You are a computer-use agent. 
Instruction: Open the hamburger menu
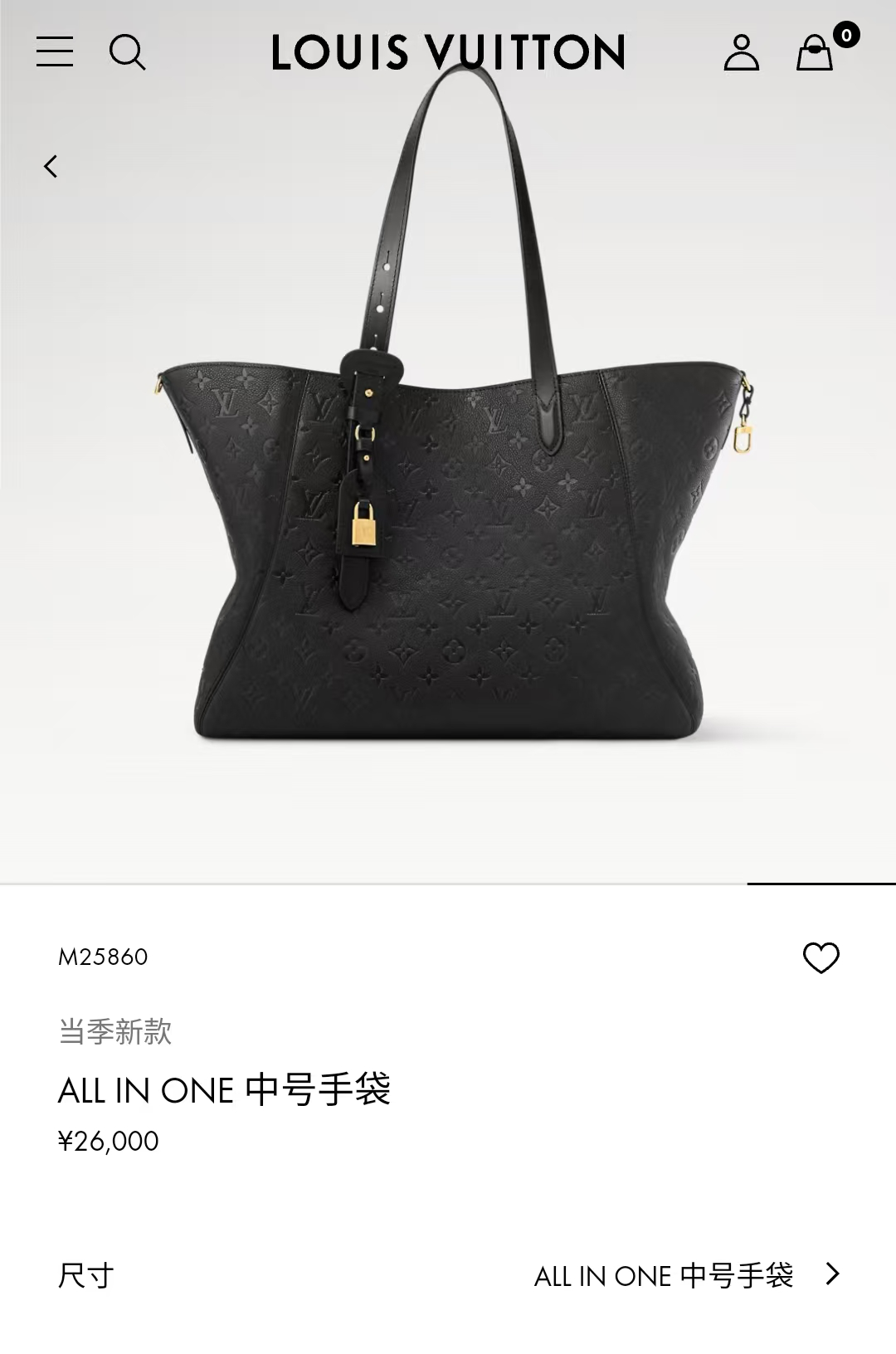(x=55, y=51)
